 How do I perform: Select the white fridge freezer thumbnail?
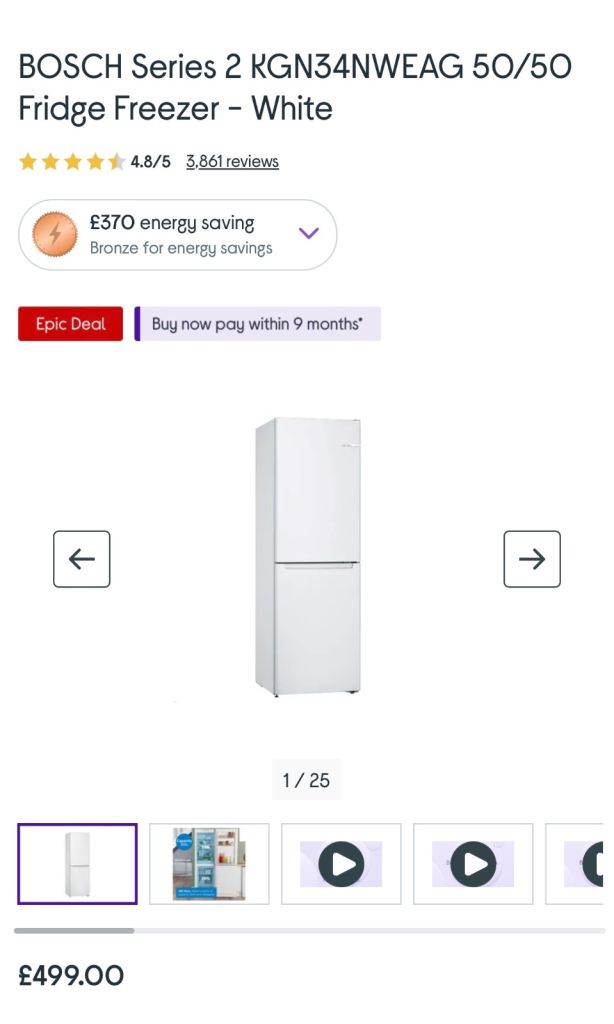pyautogui.click(x=77, y=864)
